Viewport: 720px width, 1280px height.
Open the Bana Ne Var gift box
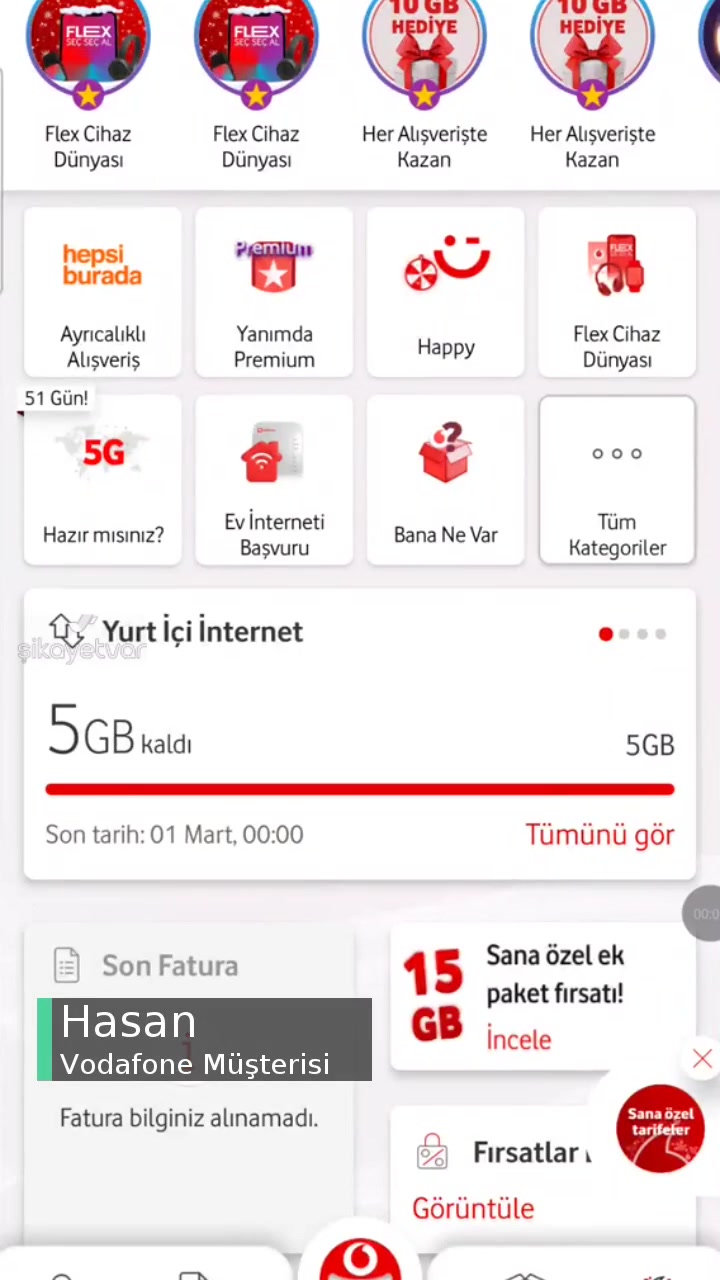click(445, 480)
